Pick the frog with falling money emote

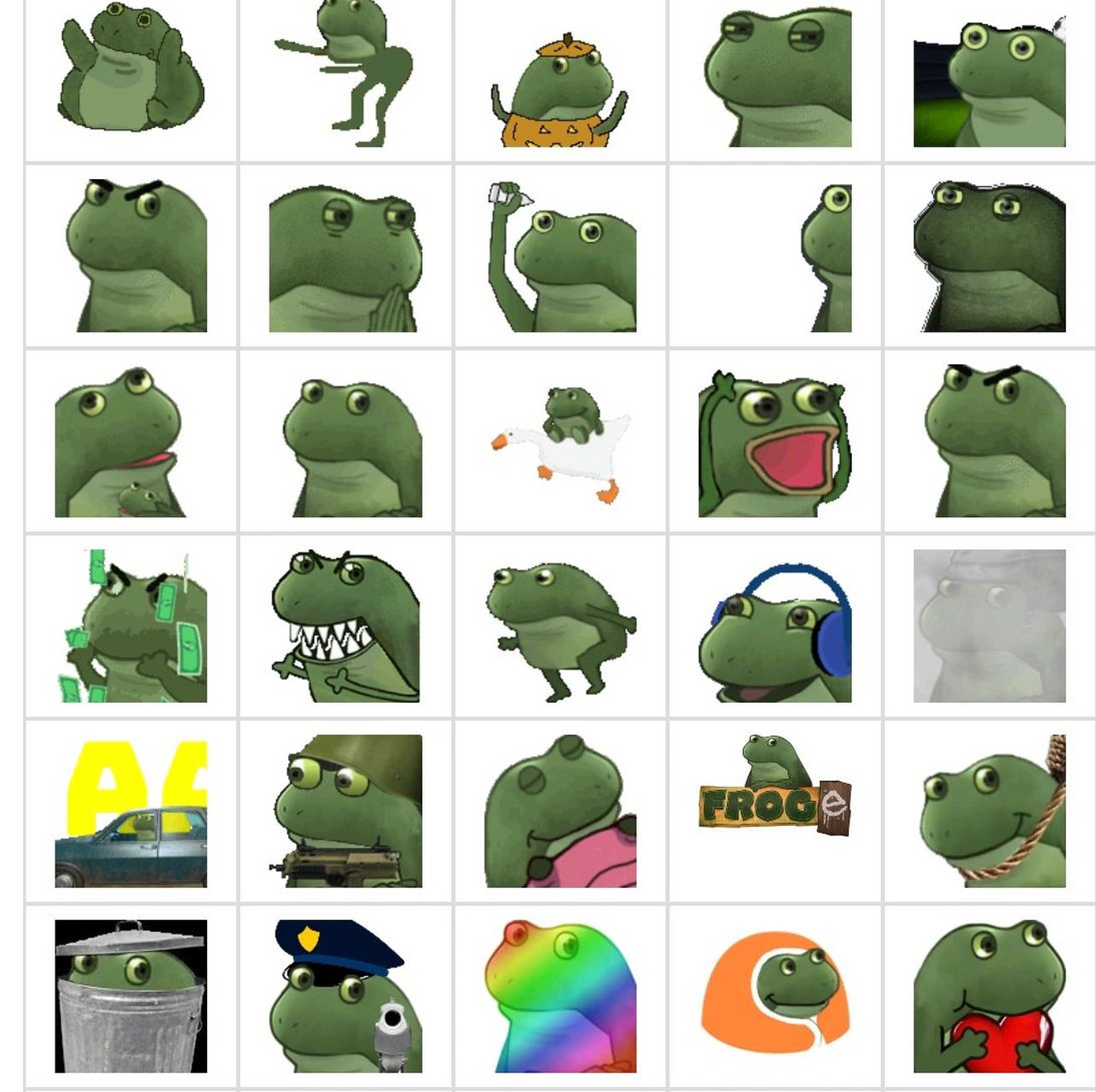pyautogui.click(x=130, y=627)
